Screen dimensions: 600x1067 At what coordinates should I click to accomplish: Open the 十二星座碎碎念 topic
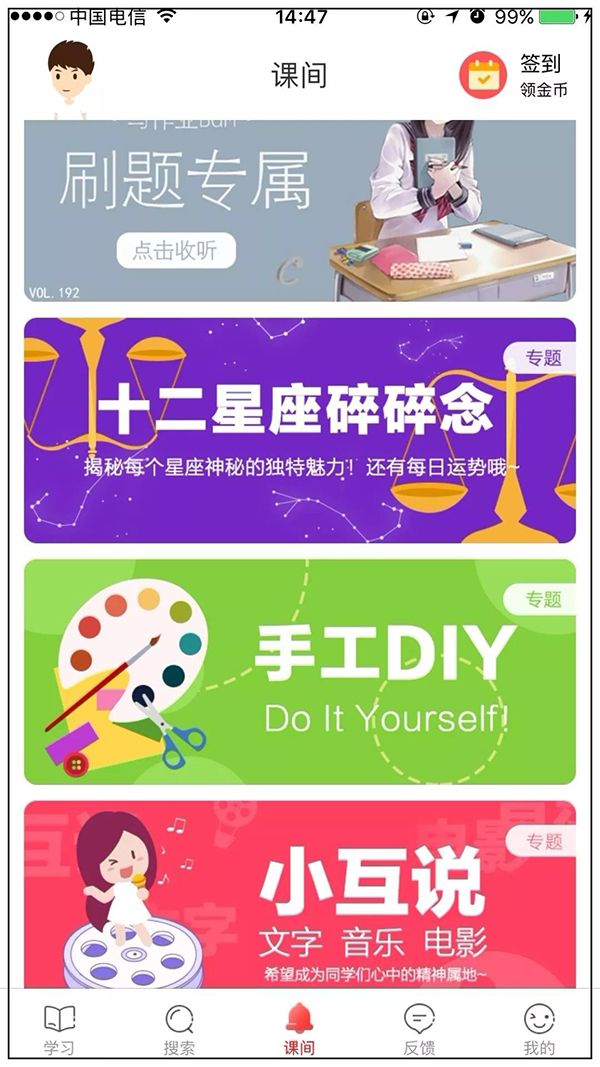300,430
